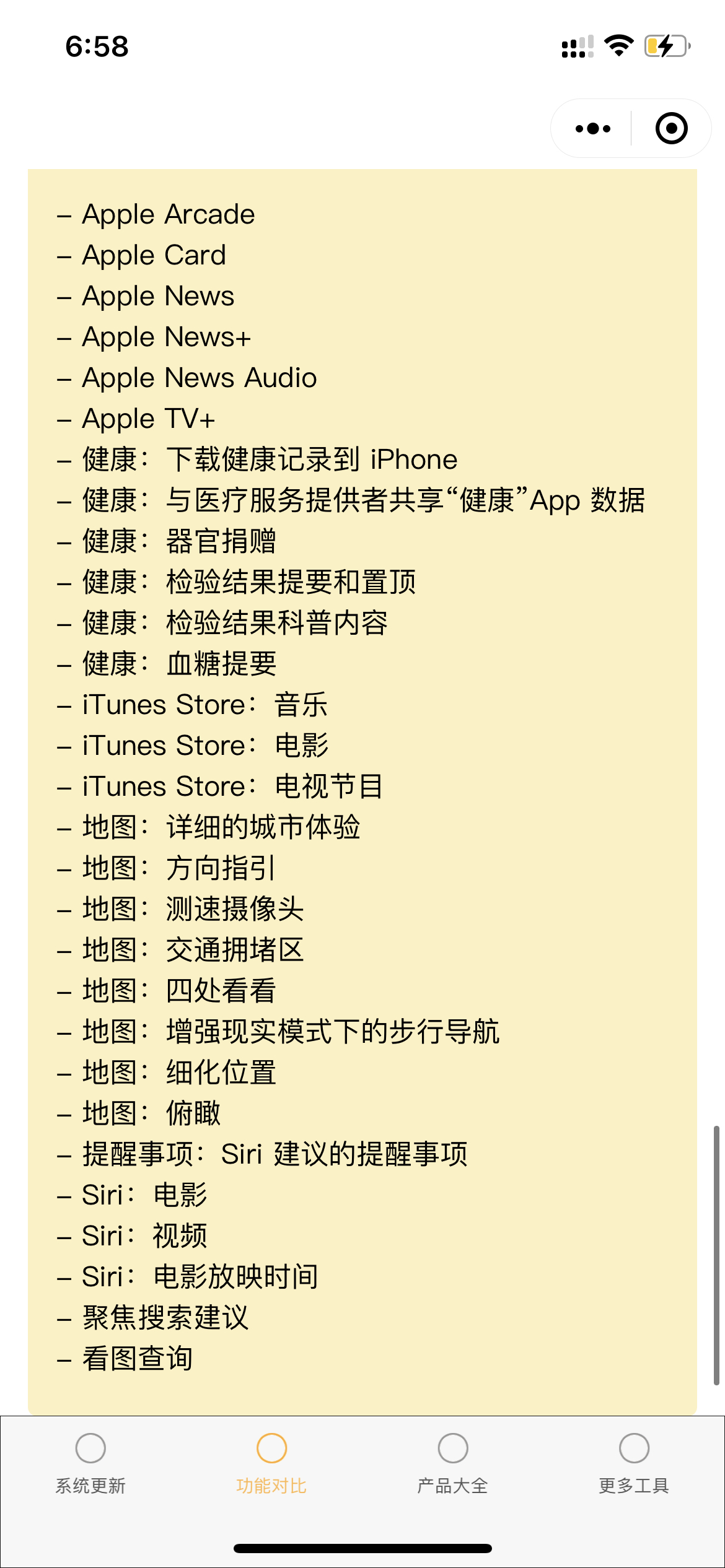Switch to the 系统更新 tab

pos(90,1463)
